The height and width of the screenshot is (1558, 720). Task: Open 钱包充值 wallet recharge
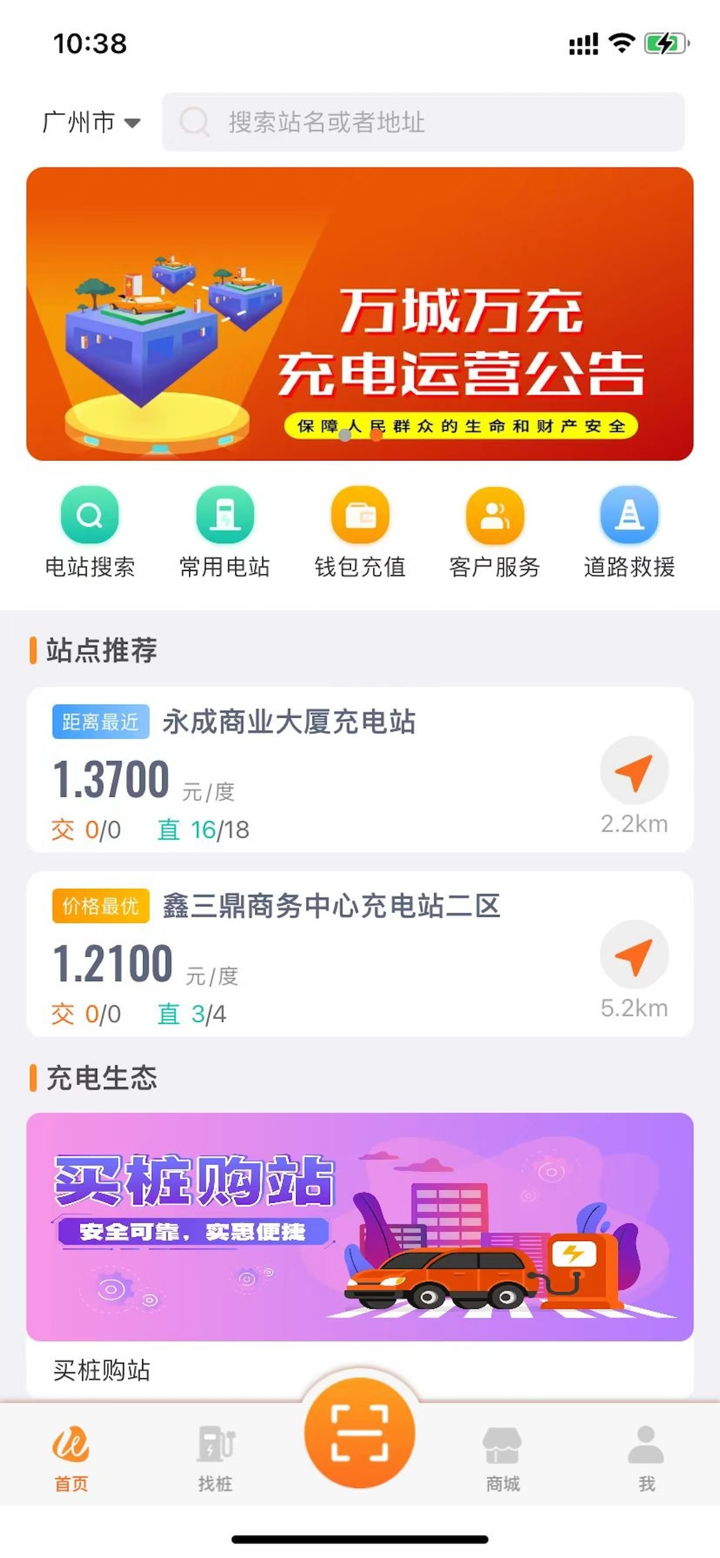click(x=359, y=515)
